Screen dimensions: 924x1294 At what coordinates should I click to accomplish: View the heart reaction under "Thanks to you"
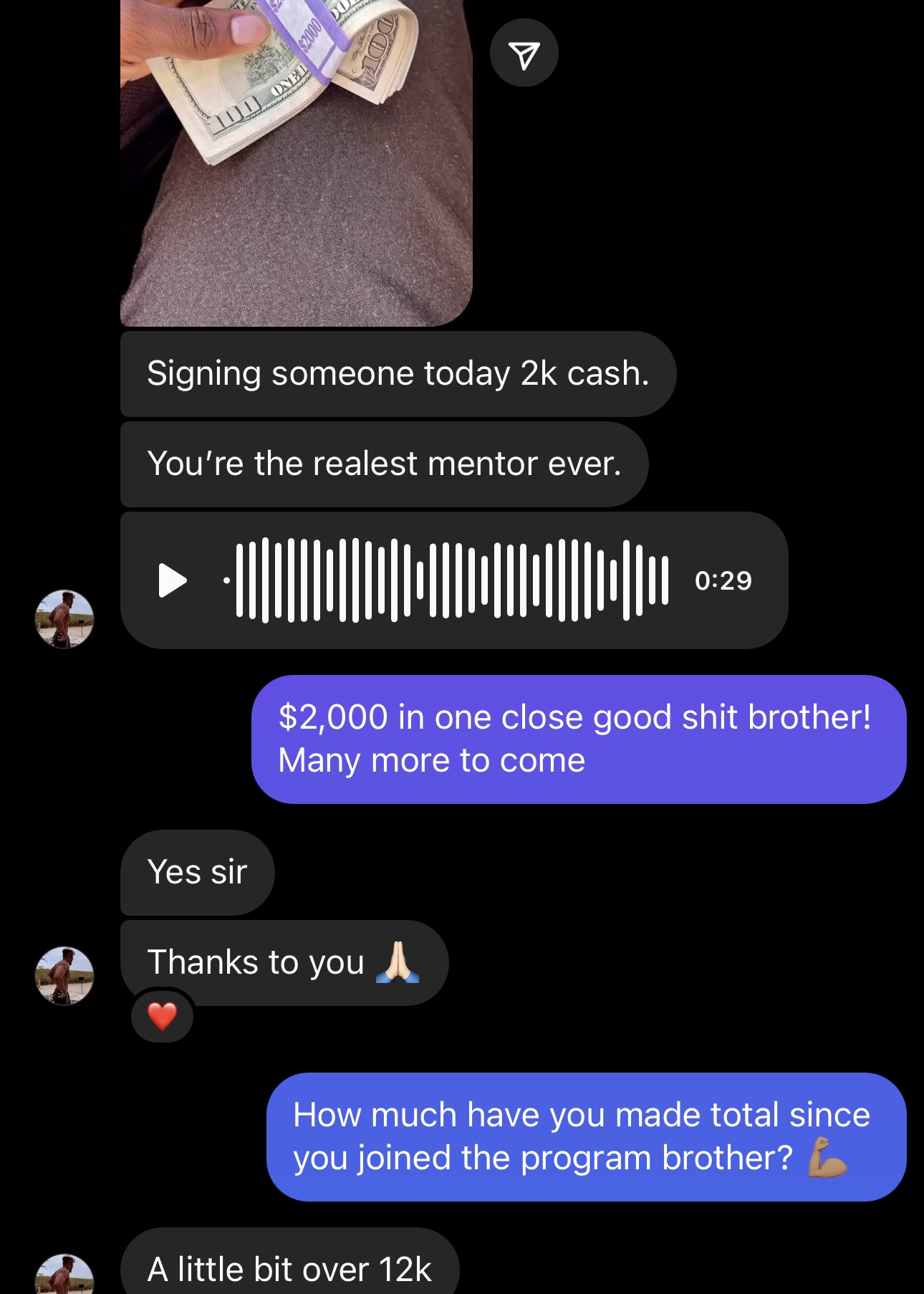coord(162,1016)
